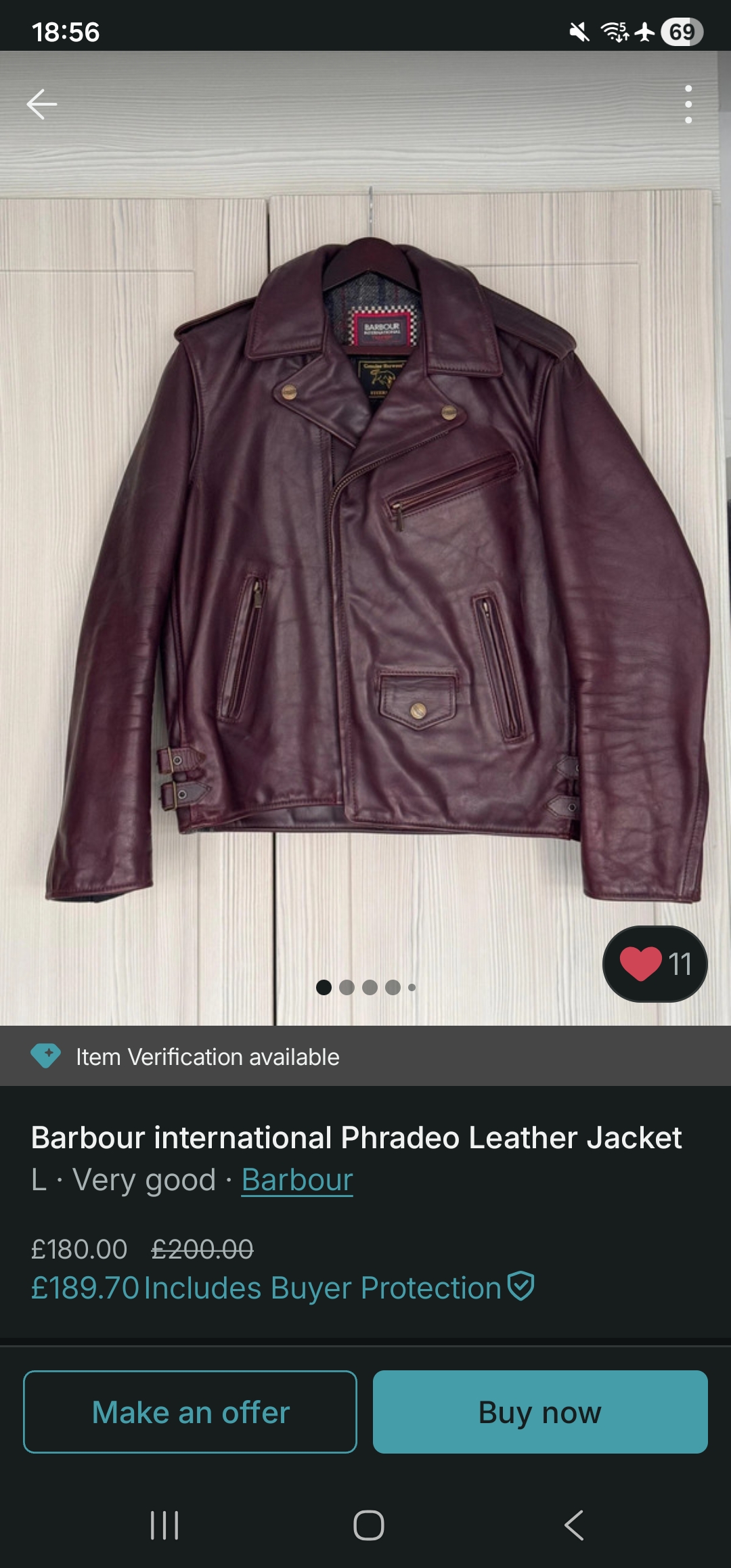Tap the heart to favourite this jacket

(x=655, y=963)
